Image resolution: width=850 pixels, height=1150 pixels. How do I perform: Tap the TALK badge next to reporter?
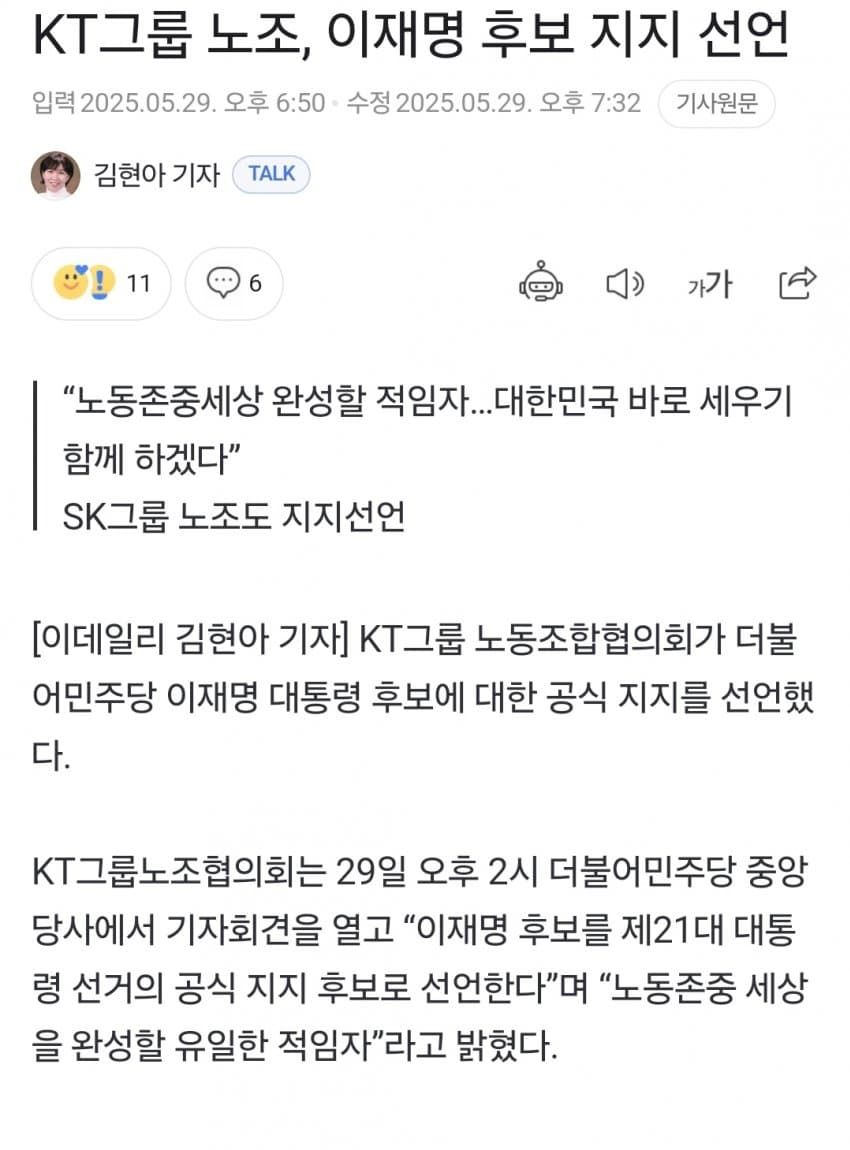tap(271, 174)
